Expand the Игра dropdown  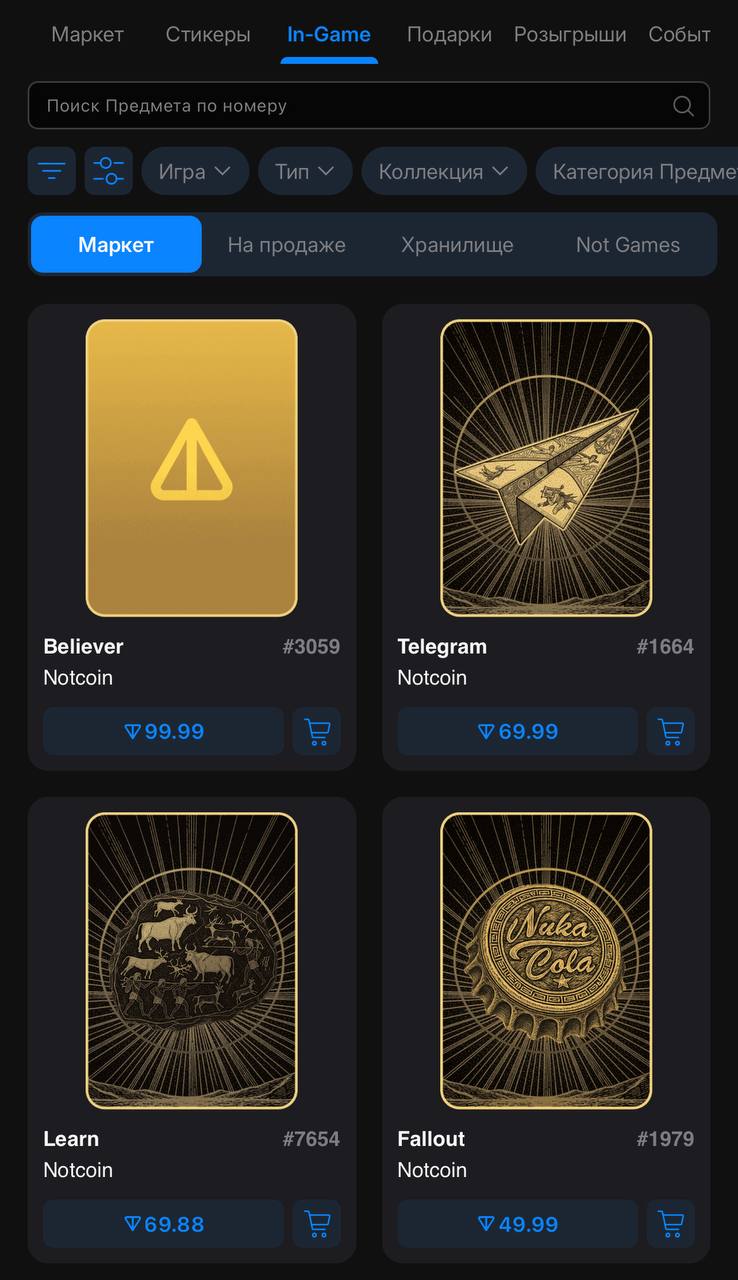click(x=194, y=171)
